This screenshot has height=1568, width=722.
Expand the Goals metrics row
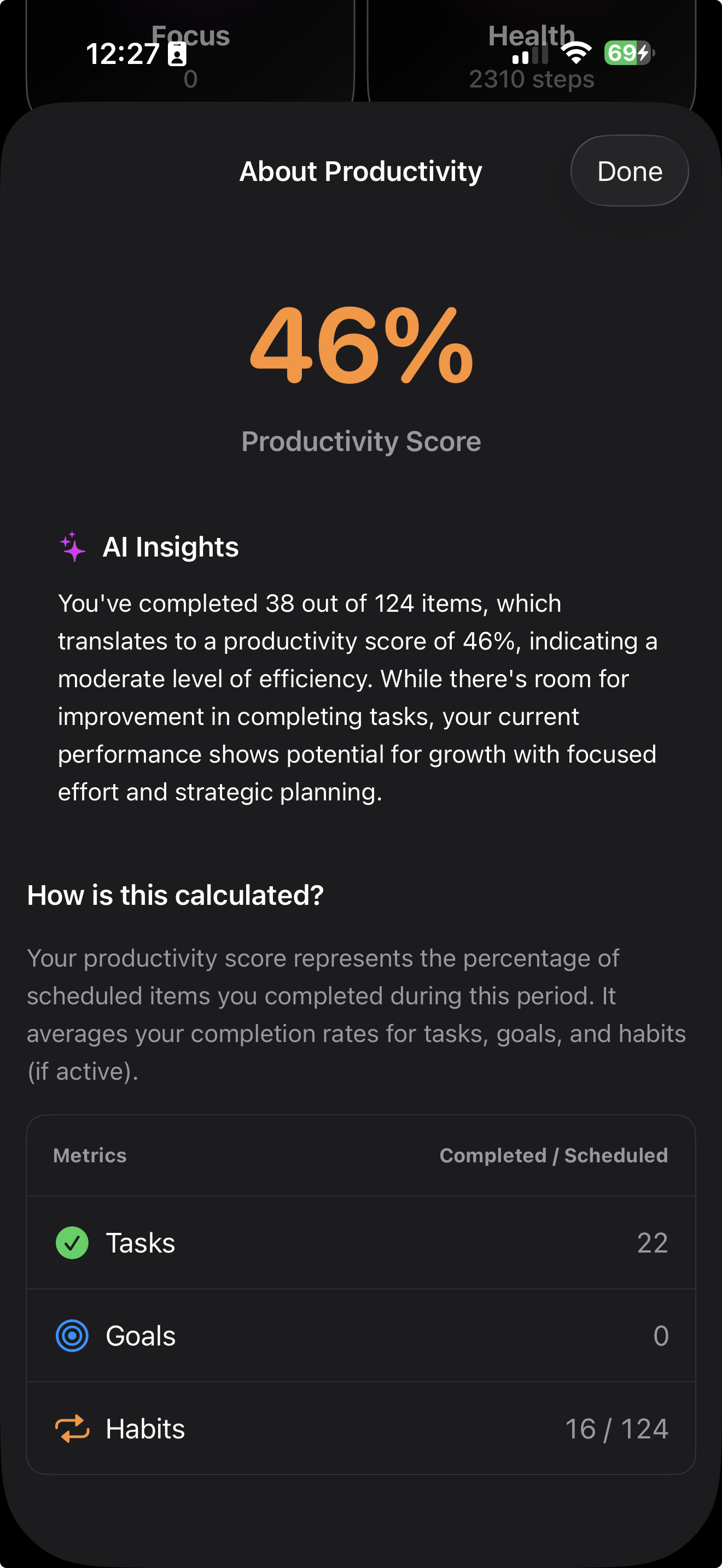pyautogui.click(x=361, y=1335)
